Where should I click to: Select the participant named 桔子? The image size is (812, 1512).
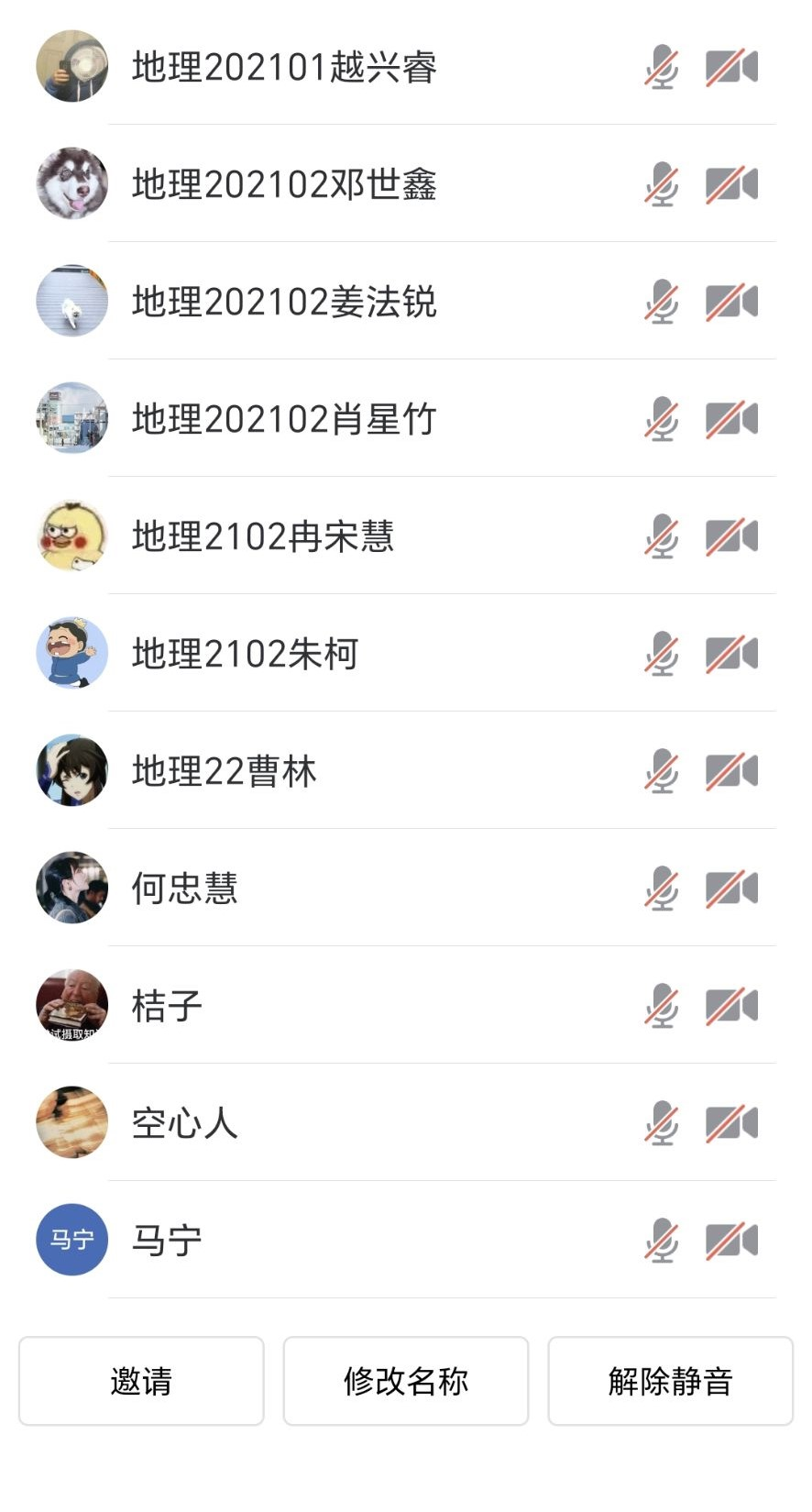point(167,1006)
